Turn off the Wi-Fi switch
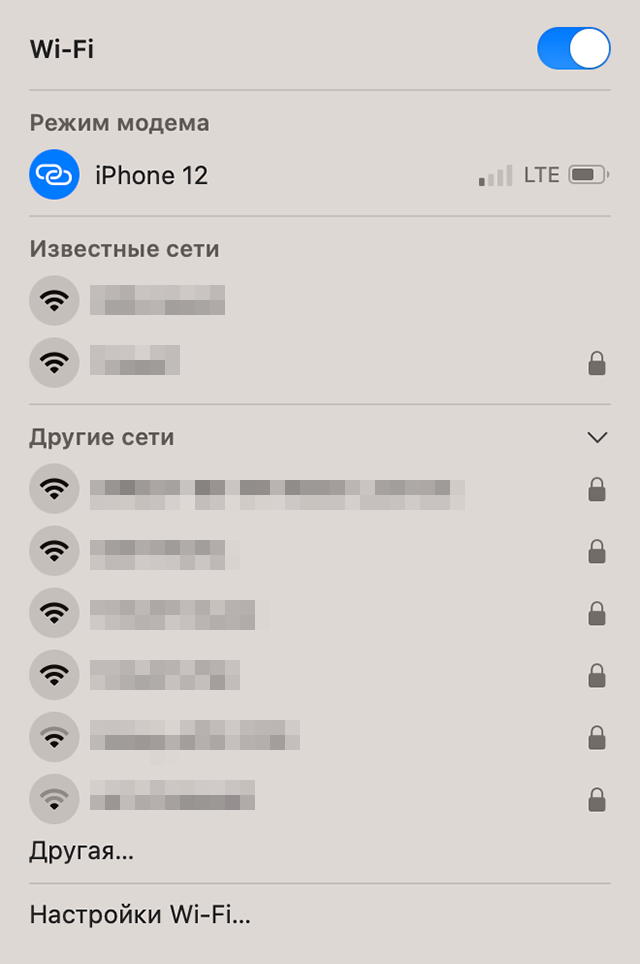 573,48
